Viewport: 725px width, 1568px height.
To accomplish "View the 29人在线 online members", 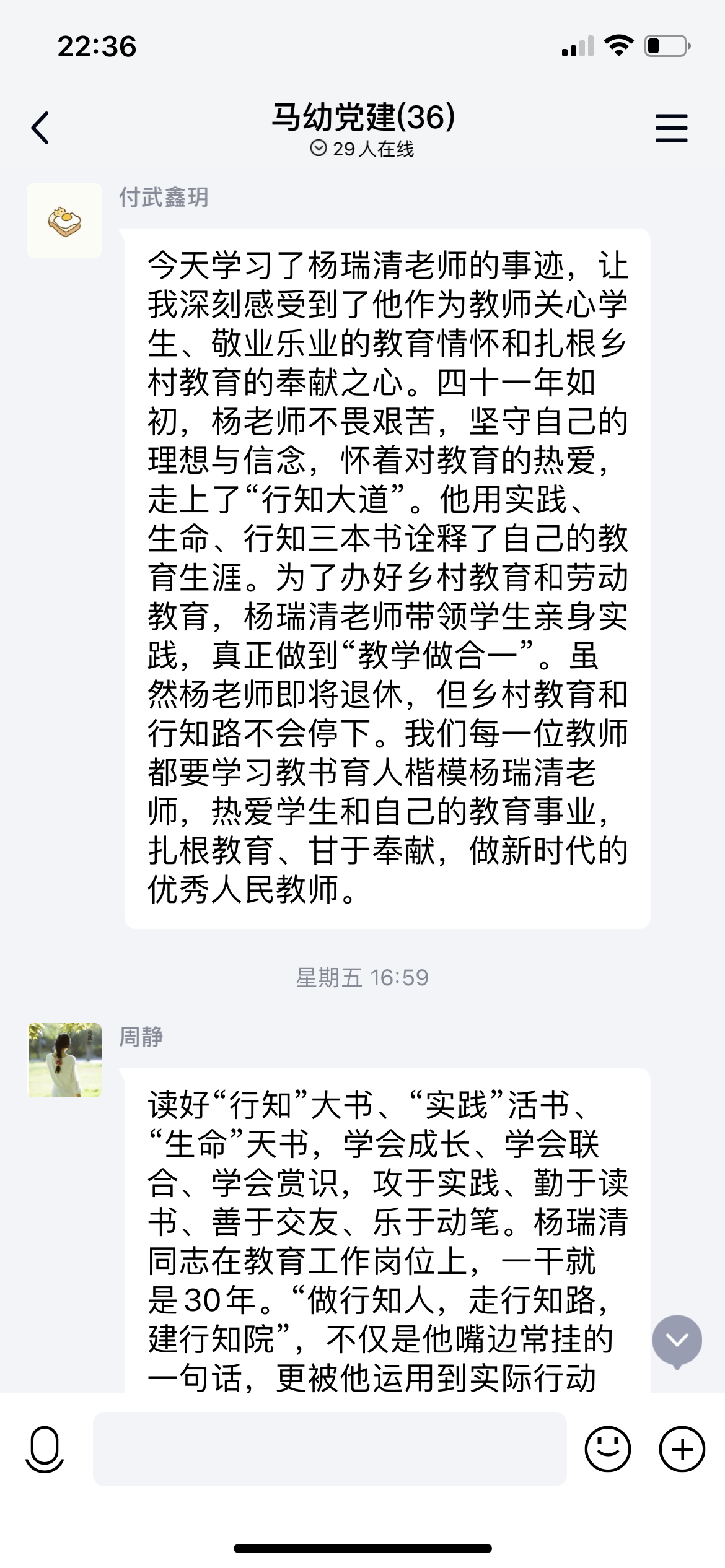I will [362, 149].
